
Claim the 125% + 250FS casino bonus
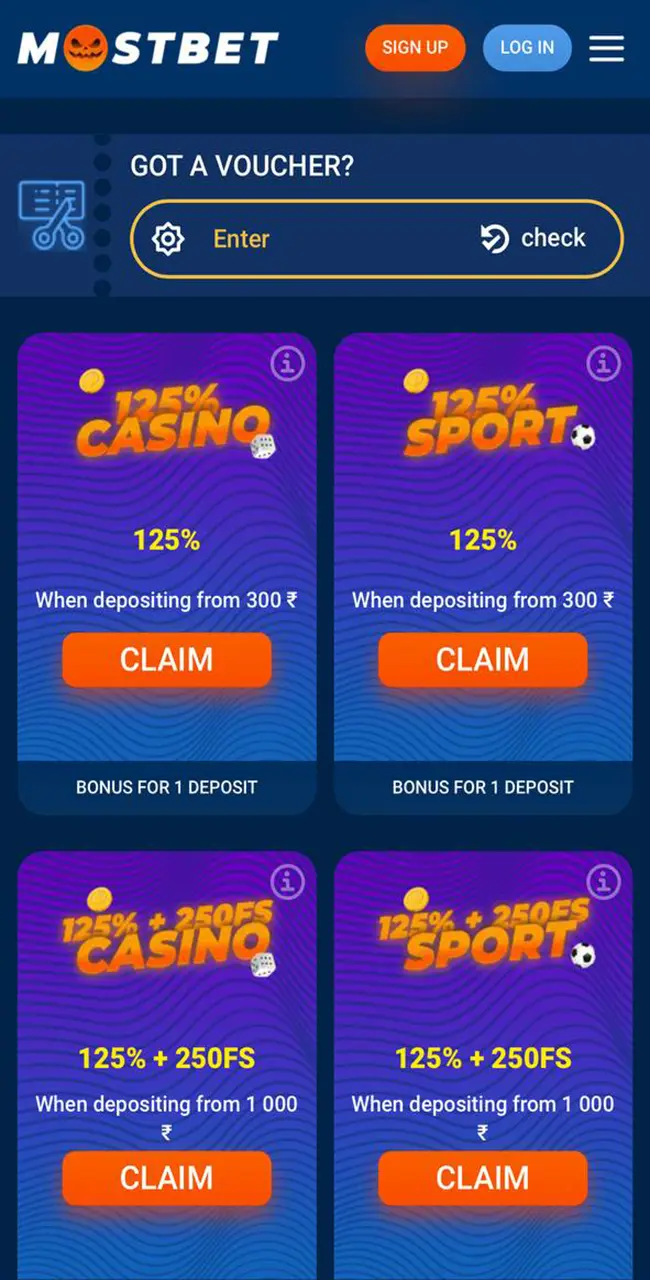click(166, 1178)
